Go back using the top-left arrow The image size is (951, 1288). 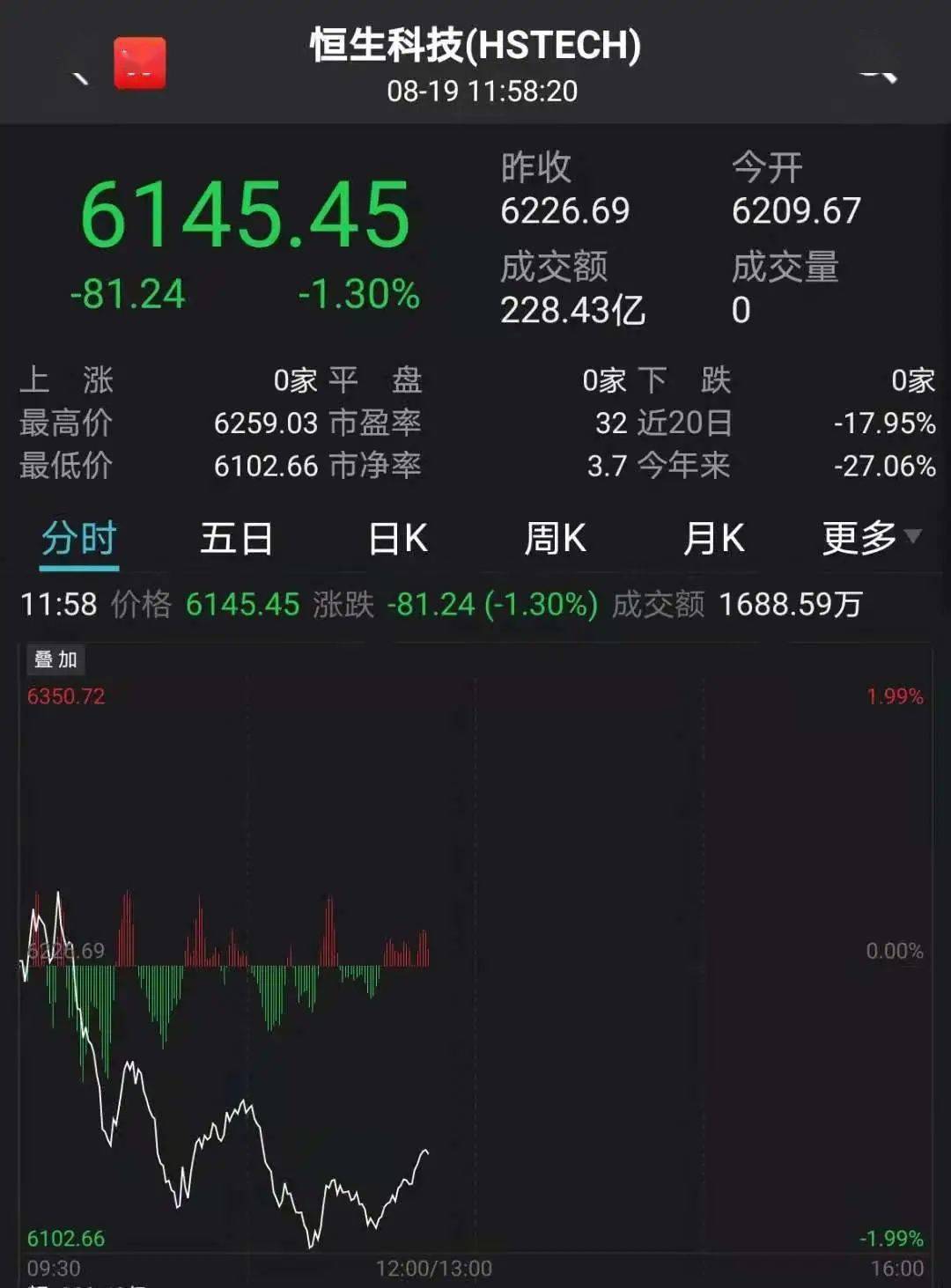point(79,76)
